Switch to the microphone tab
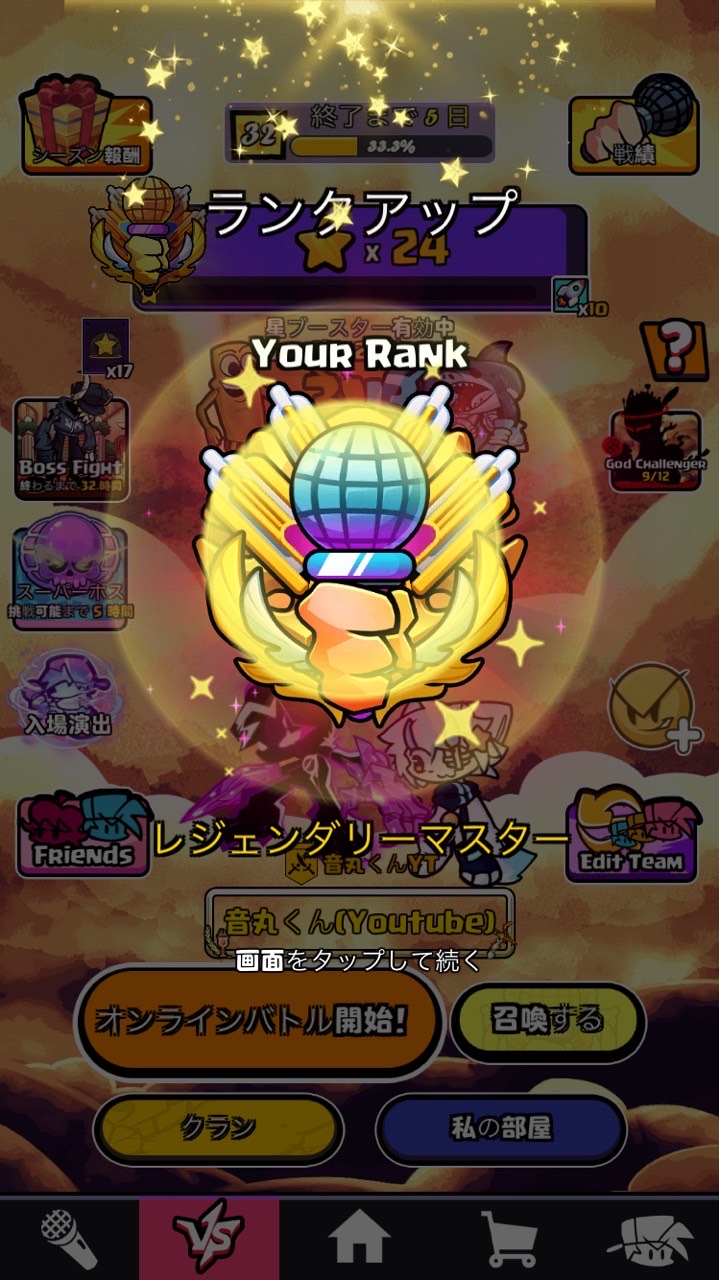Image resolution: width=719 pixels, height=1280 pixels. point(69,1240)
